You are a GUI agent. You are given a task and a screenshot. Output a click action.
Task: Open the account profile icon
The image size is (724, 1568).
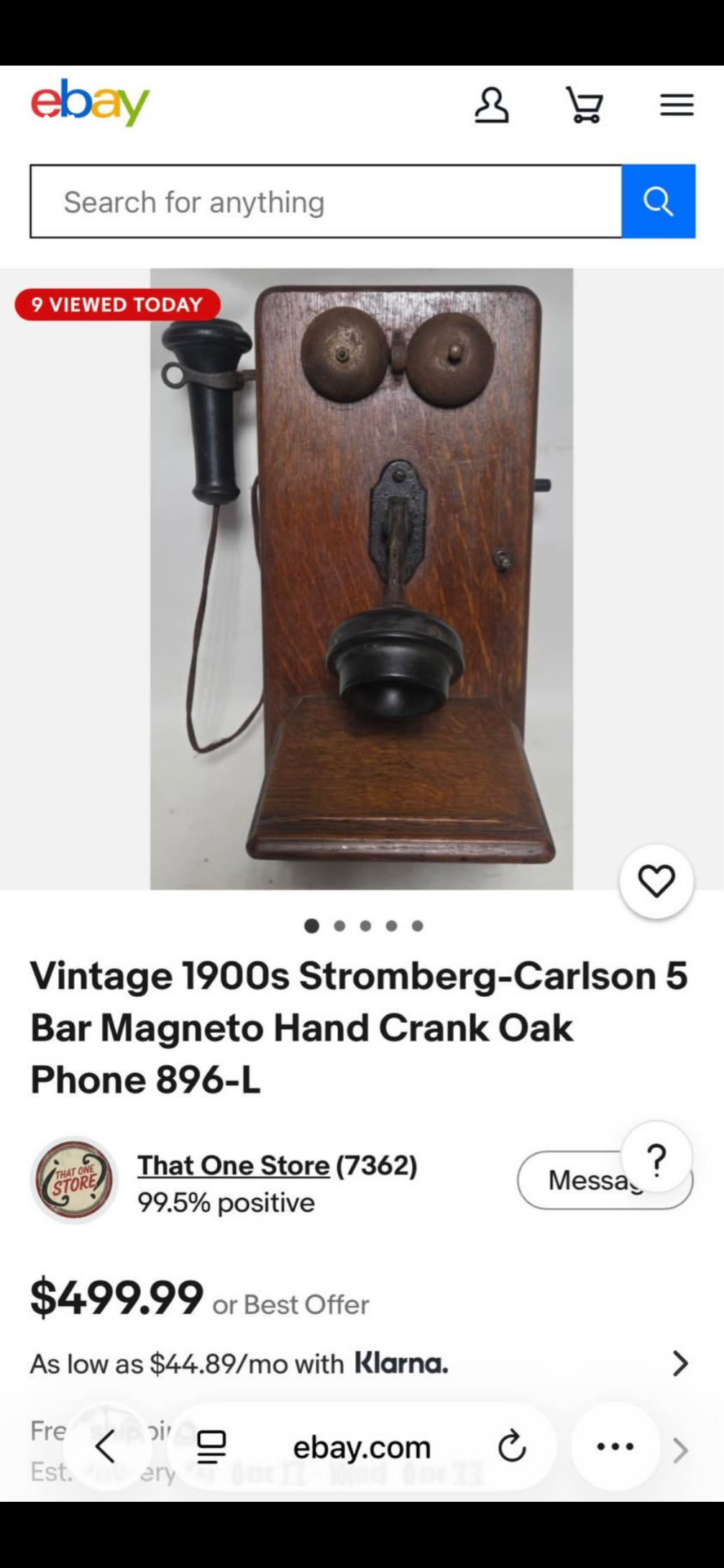coord(491,105)
